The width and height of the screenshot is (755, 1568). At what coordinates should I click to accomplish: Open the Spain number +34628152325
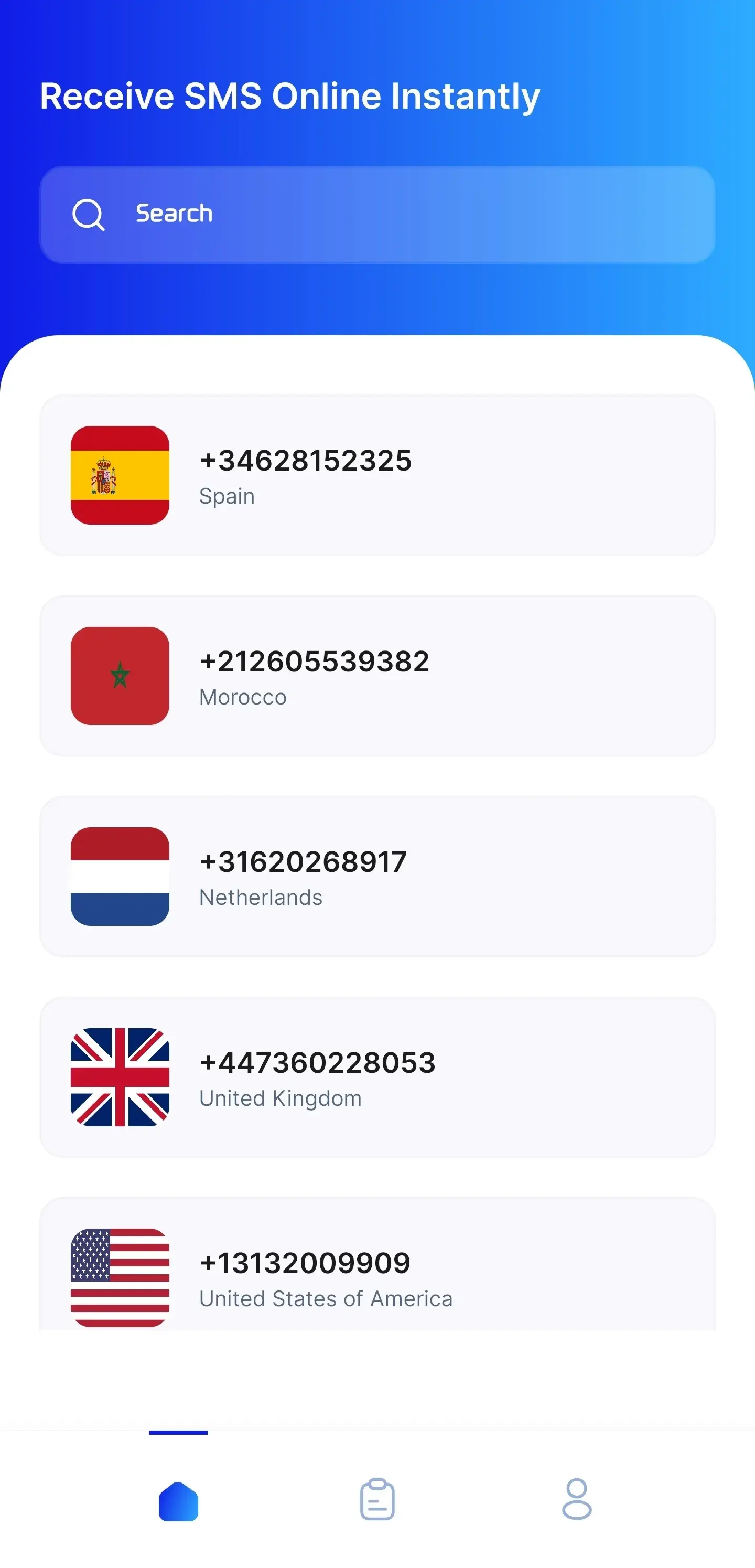coord(377,475)
